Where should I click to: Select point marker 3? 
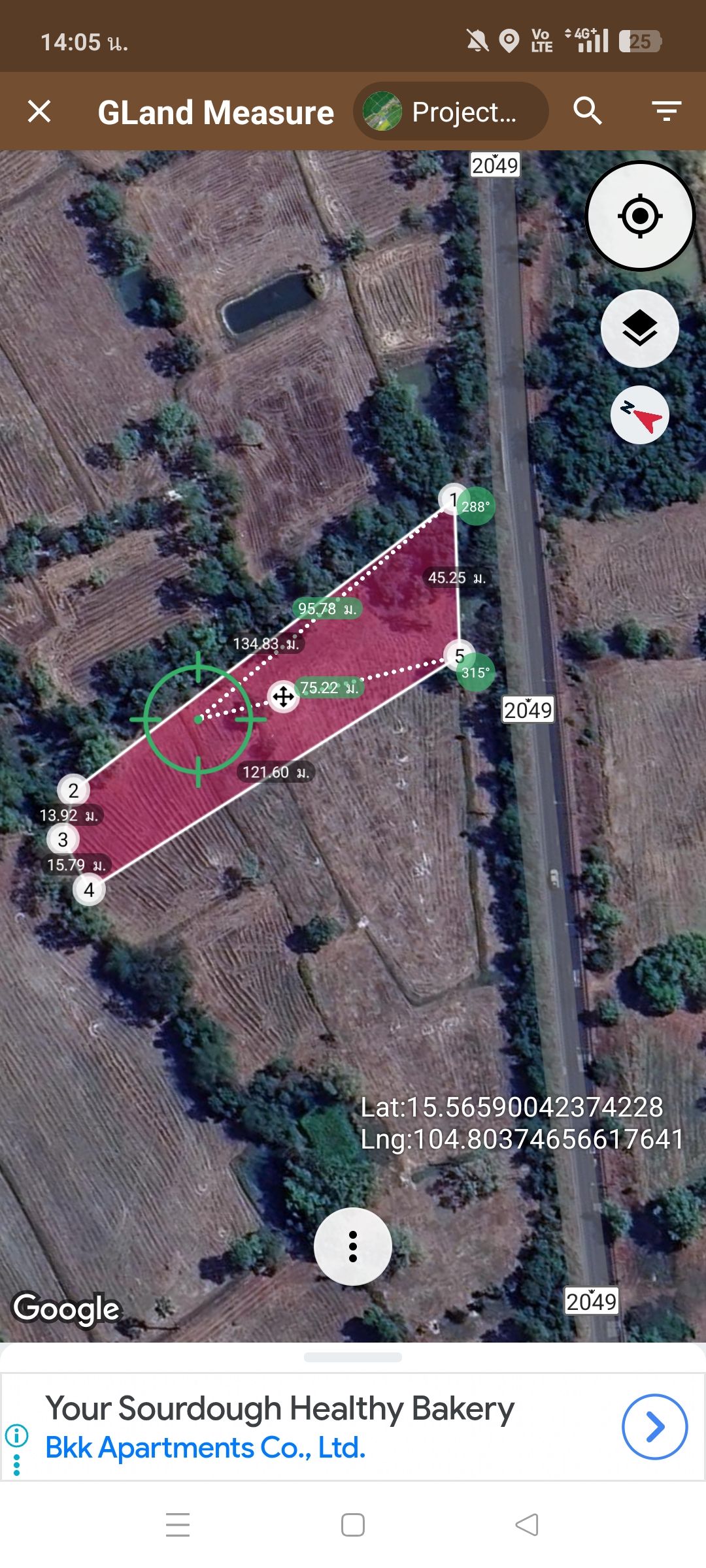click(63, 840)
